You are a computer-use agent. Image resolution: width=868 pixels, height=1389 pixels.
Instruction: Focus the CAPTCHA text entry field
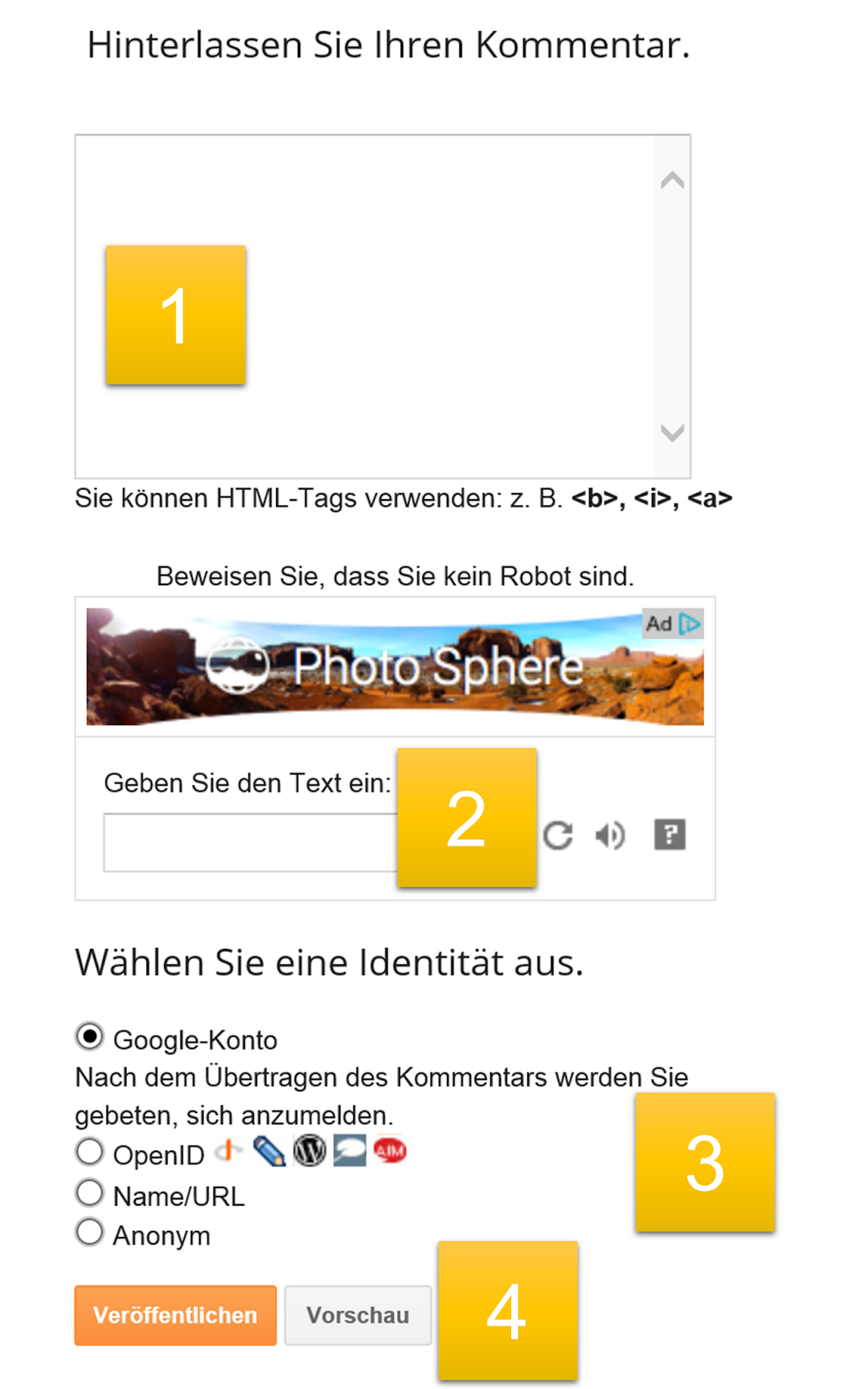click(243, 841)
